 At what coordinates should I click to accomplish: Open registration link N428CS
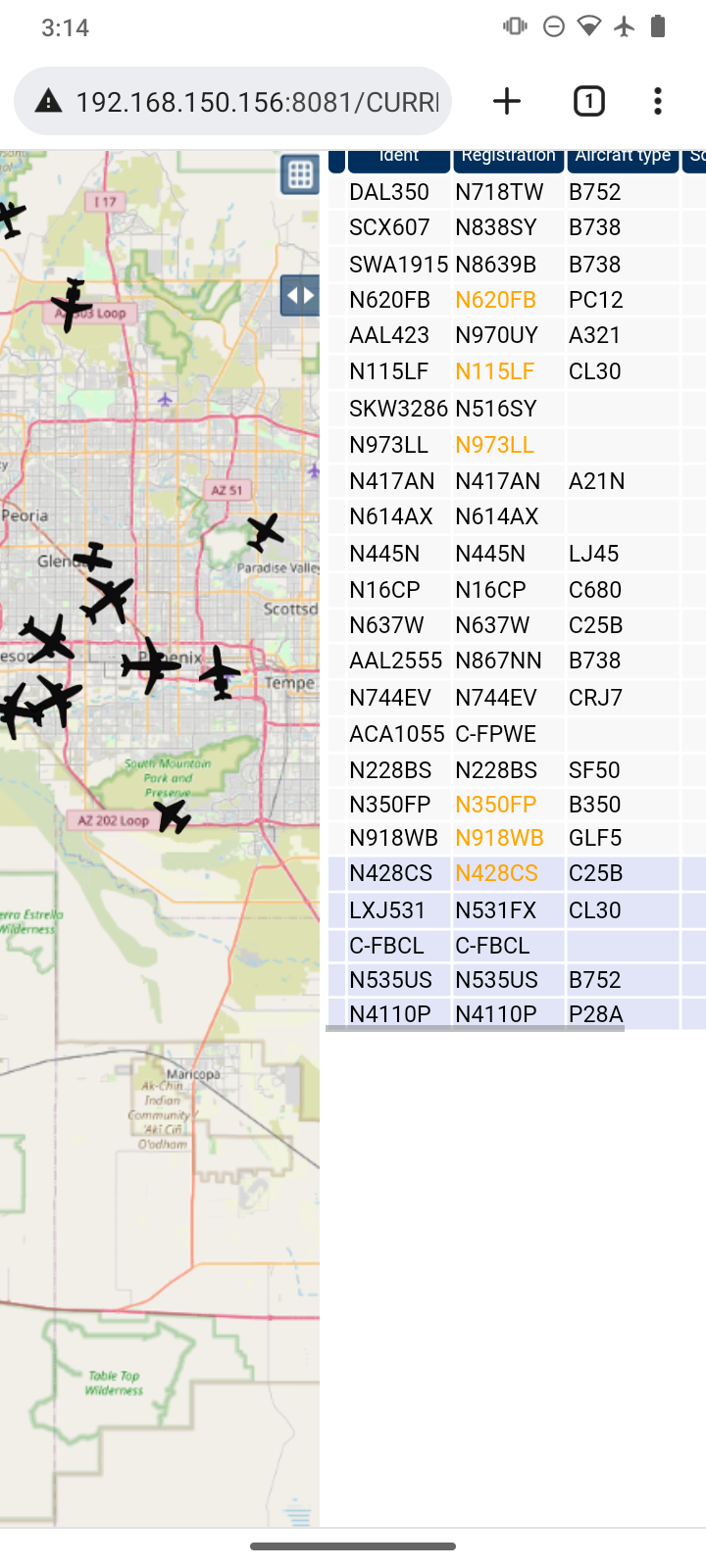click(x=496, y=873)
